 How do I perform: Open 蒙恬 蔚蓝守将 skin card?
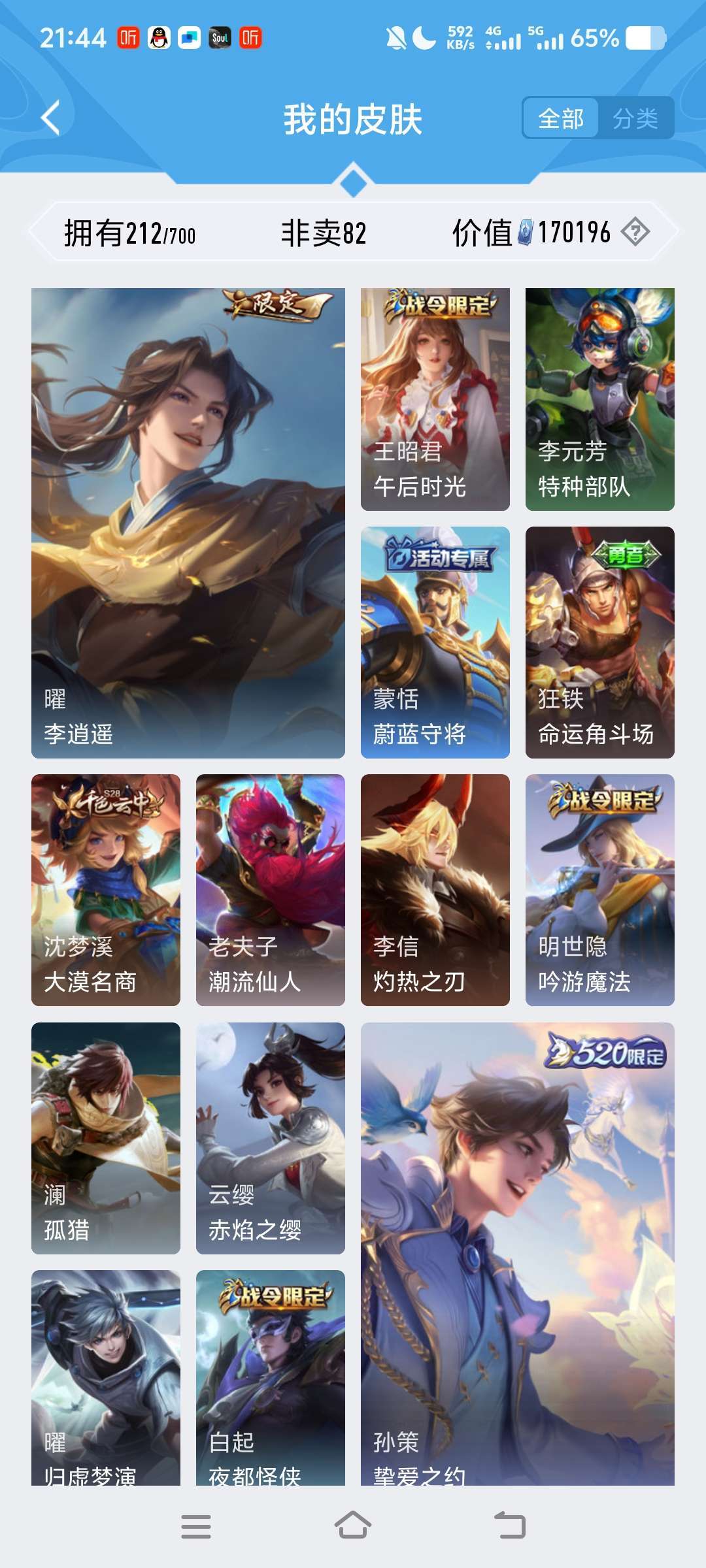point(435,642)
